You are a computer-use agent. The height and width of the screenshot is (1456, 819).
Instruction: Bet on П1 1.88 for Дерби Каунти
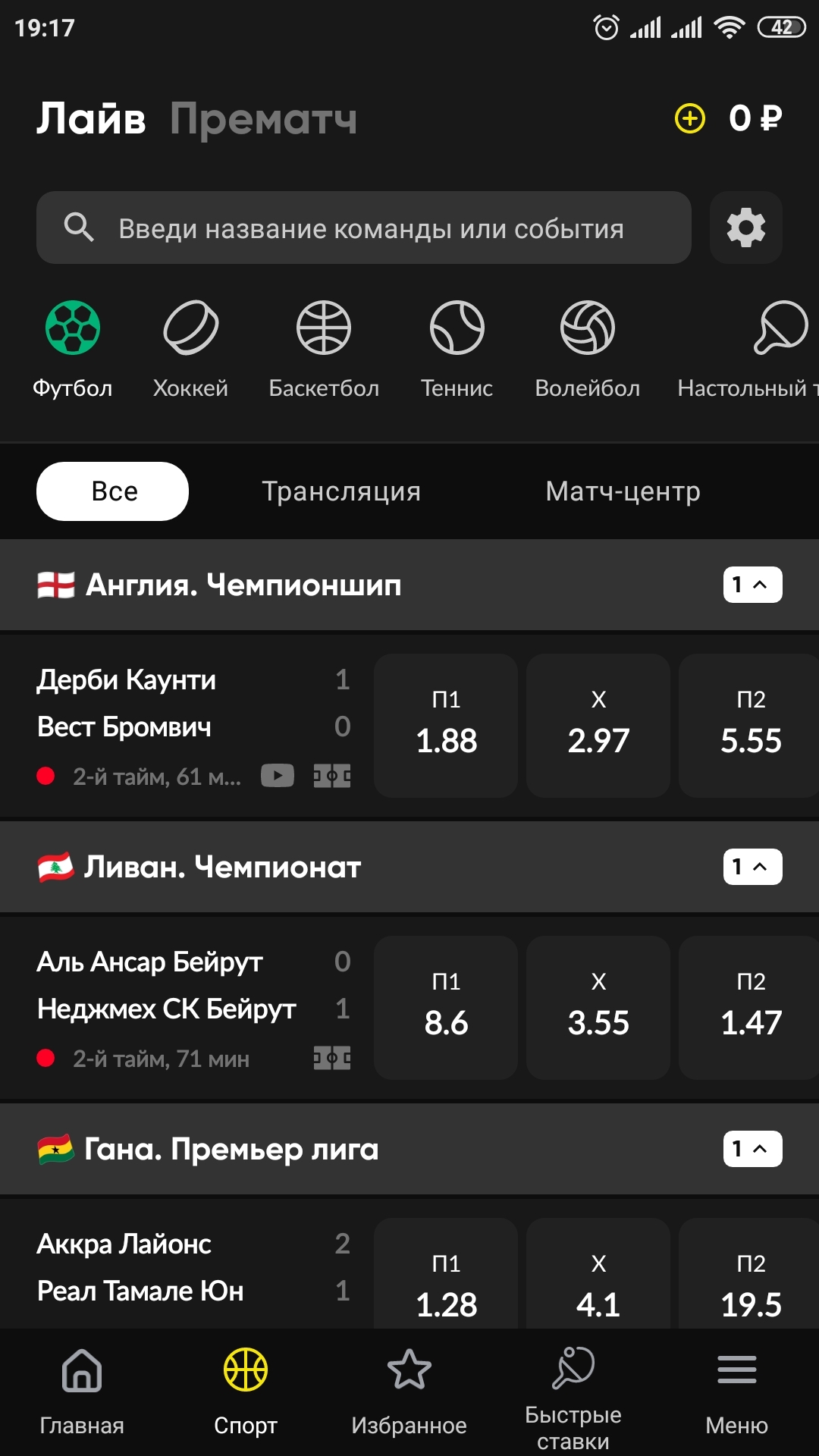point(446,726)
